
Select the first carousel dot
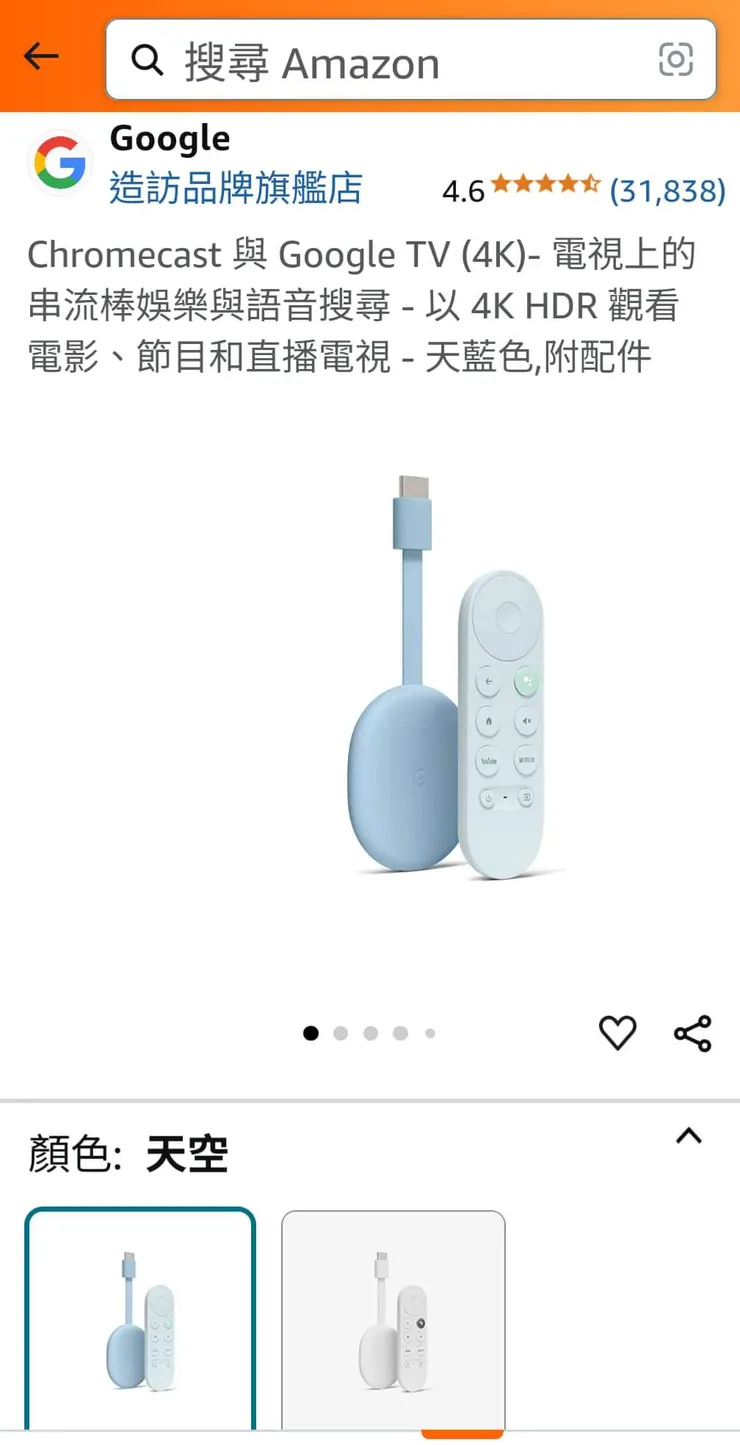[311, 1033]
